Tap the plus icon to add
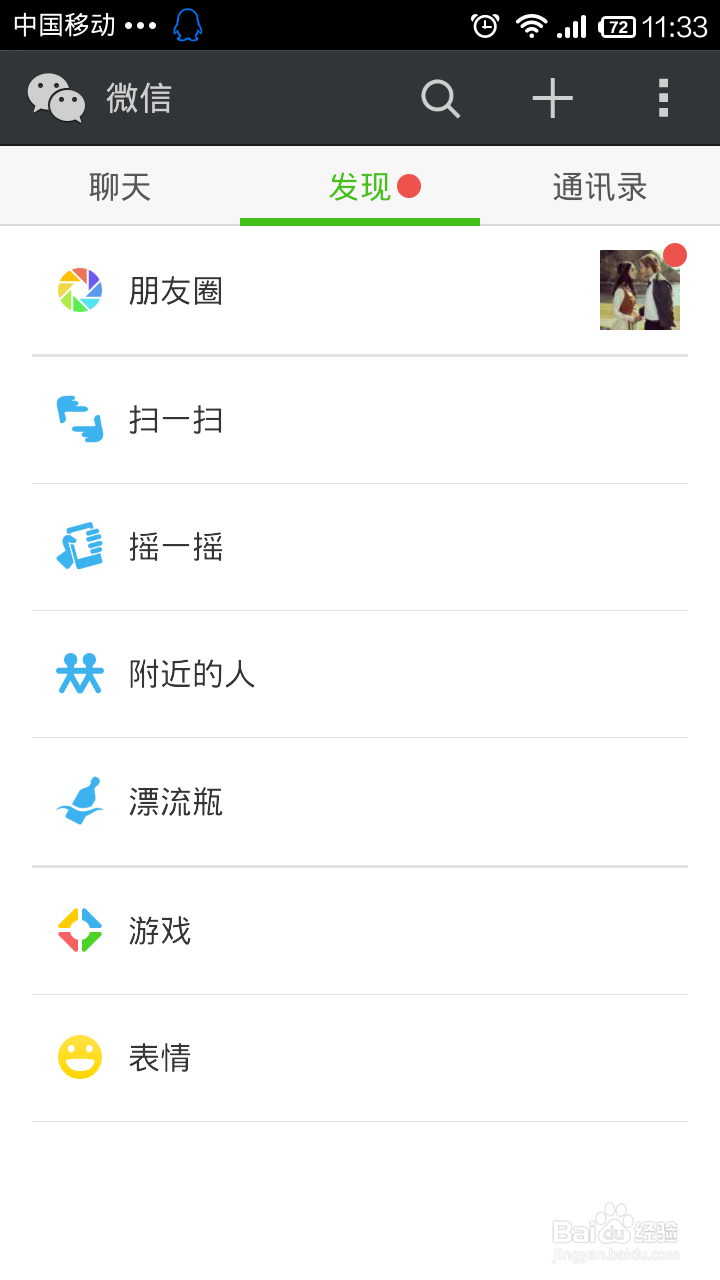The image size is (720, 1280). (x=552, y=99)
